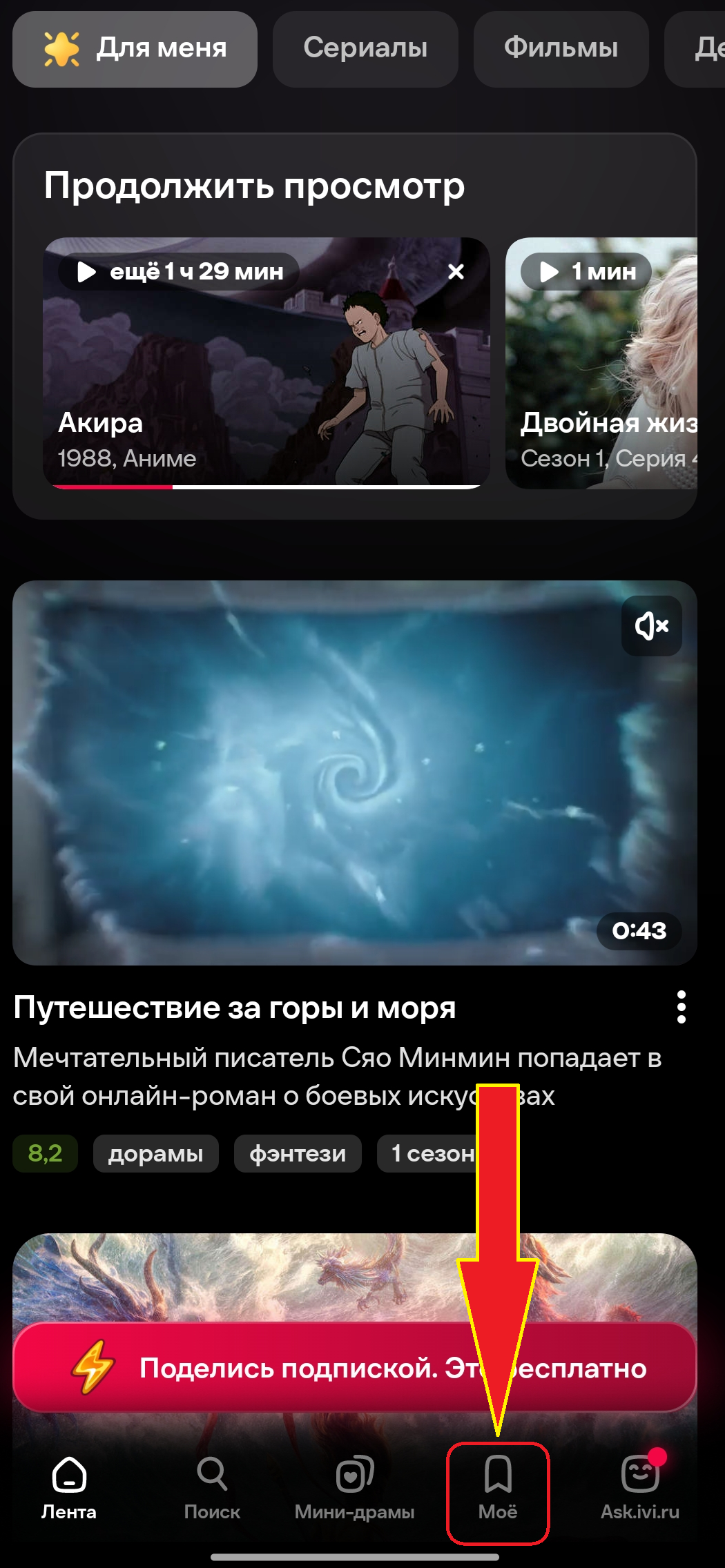Image resolution: width=725 pixels, height=1568 pixels.
Task: Select the фэнтези genre chip
Action: click(298, 1153)
